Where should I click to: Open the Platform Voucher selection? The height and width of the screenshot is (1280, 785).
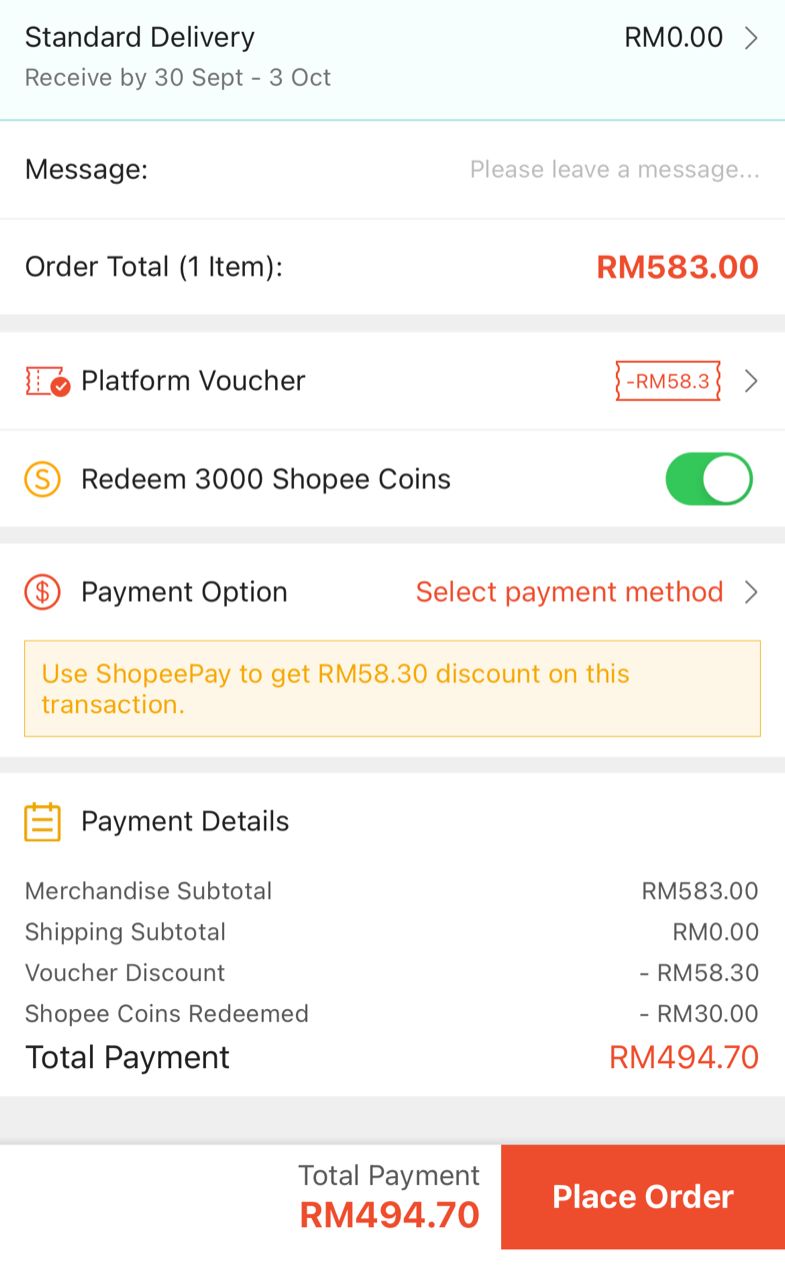point(392,381)
